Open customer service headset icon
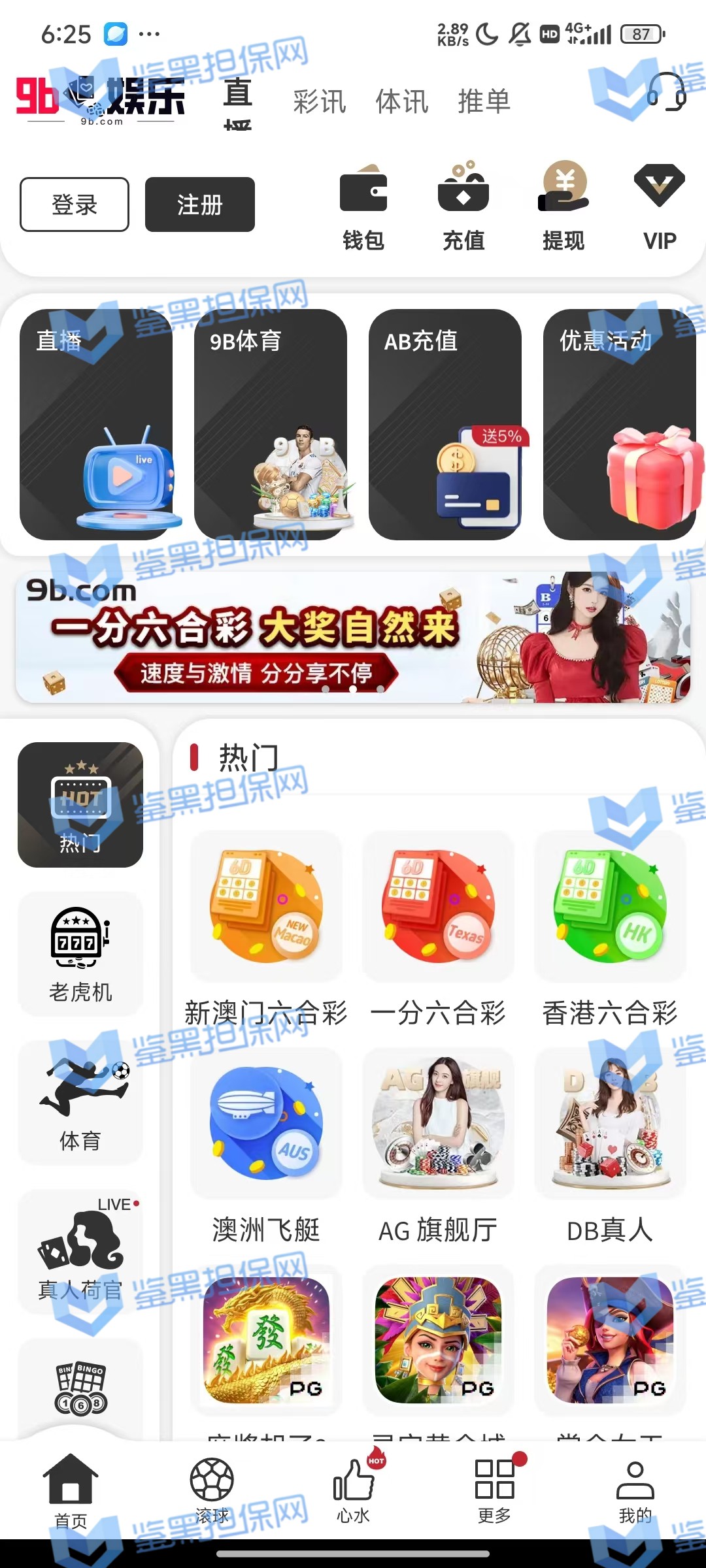Screen dimensions: 706x1568 point(666,91)
